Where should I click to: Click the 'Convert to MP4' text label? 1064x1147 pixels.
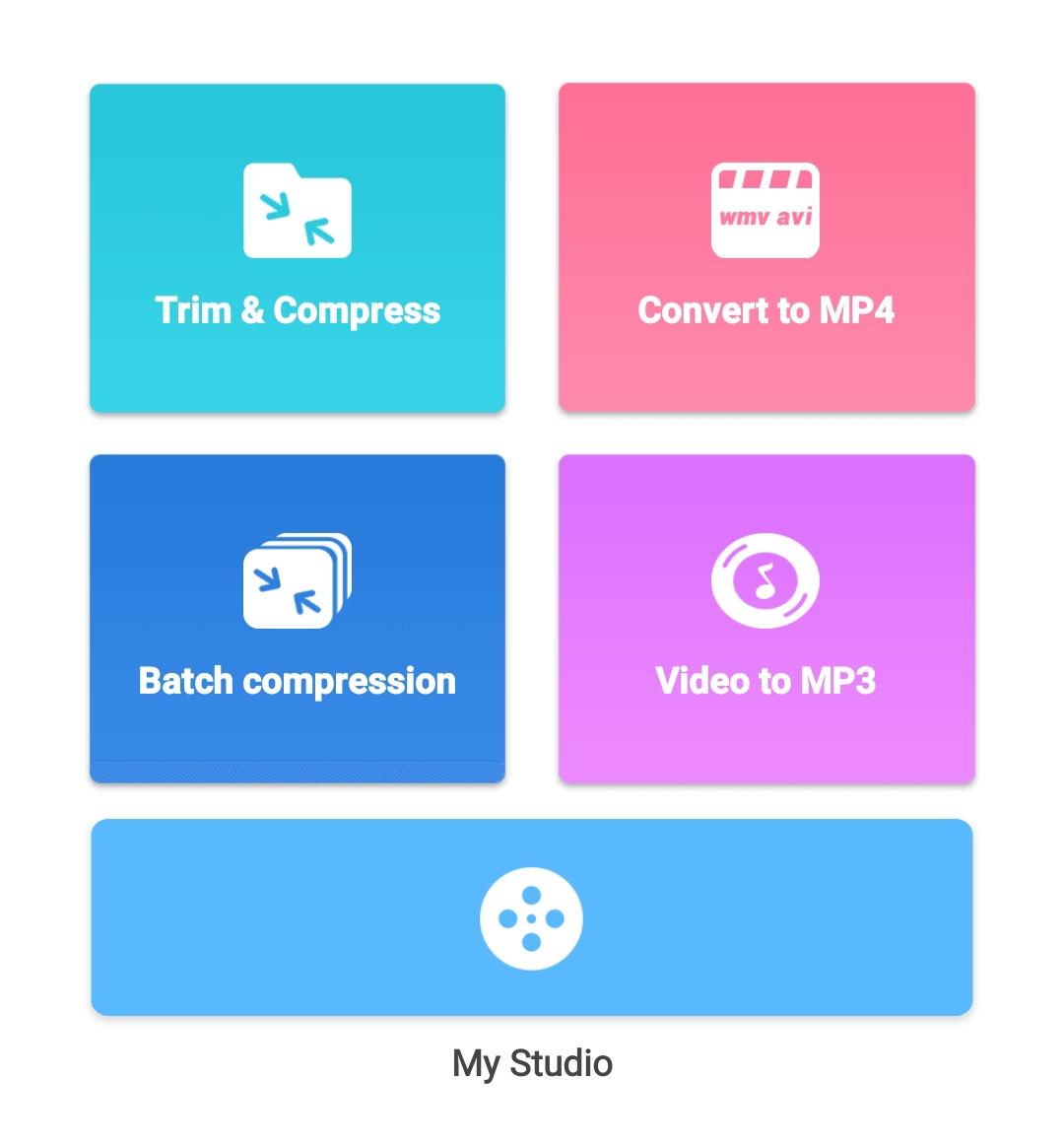(x=766, y=311)
